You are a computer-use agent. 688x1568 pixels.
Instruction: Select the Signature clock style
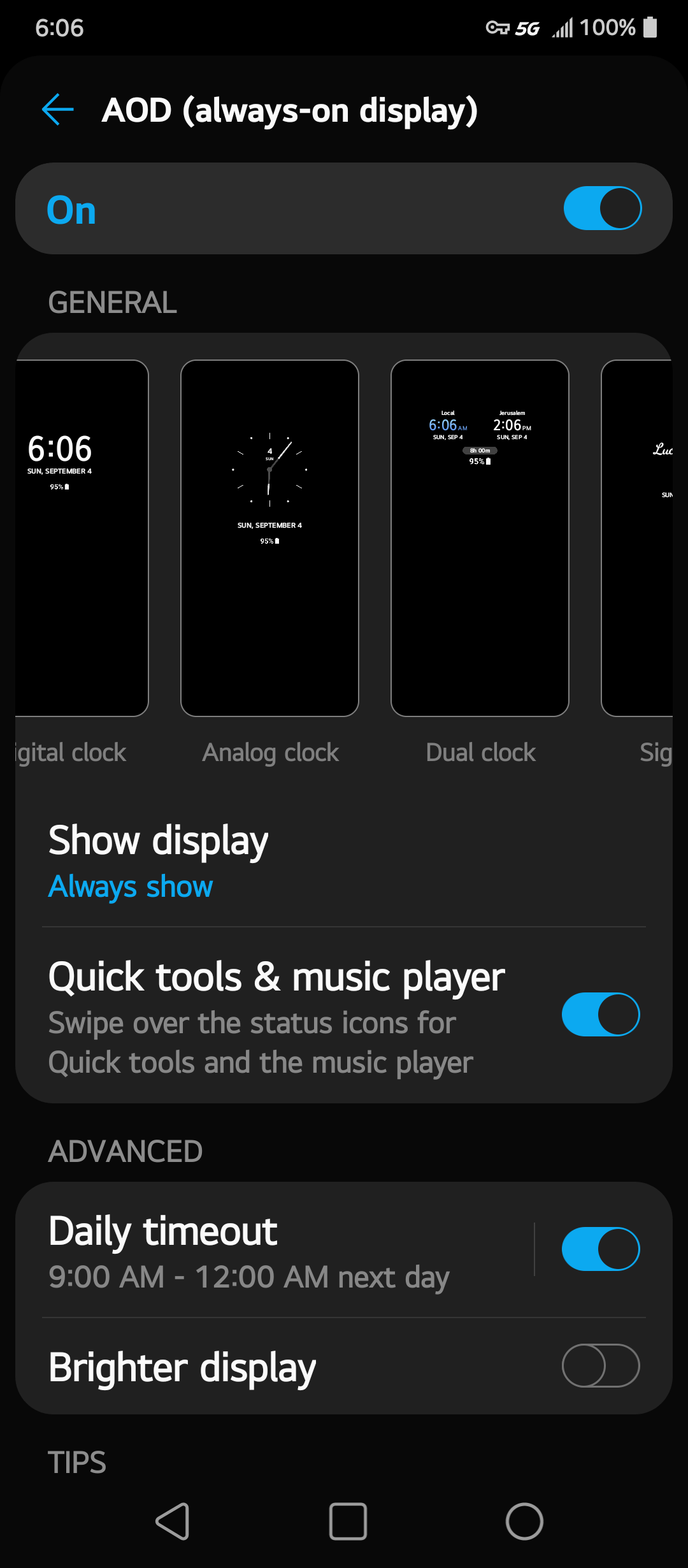(638, 539)
